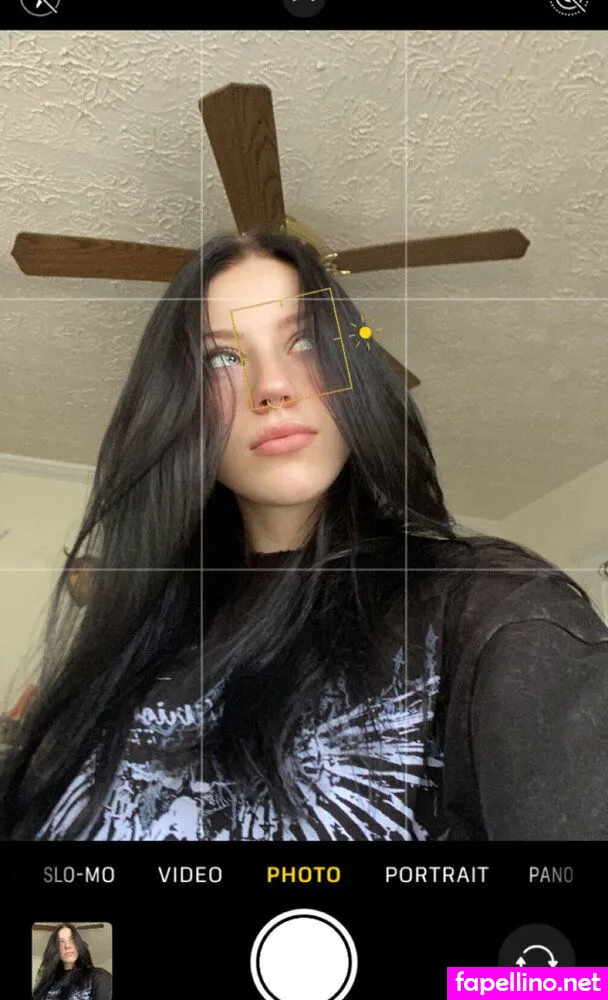Take a photo with the shutter button
608x1000 pixels.
coord(303,960)
